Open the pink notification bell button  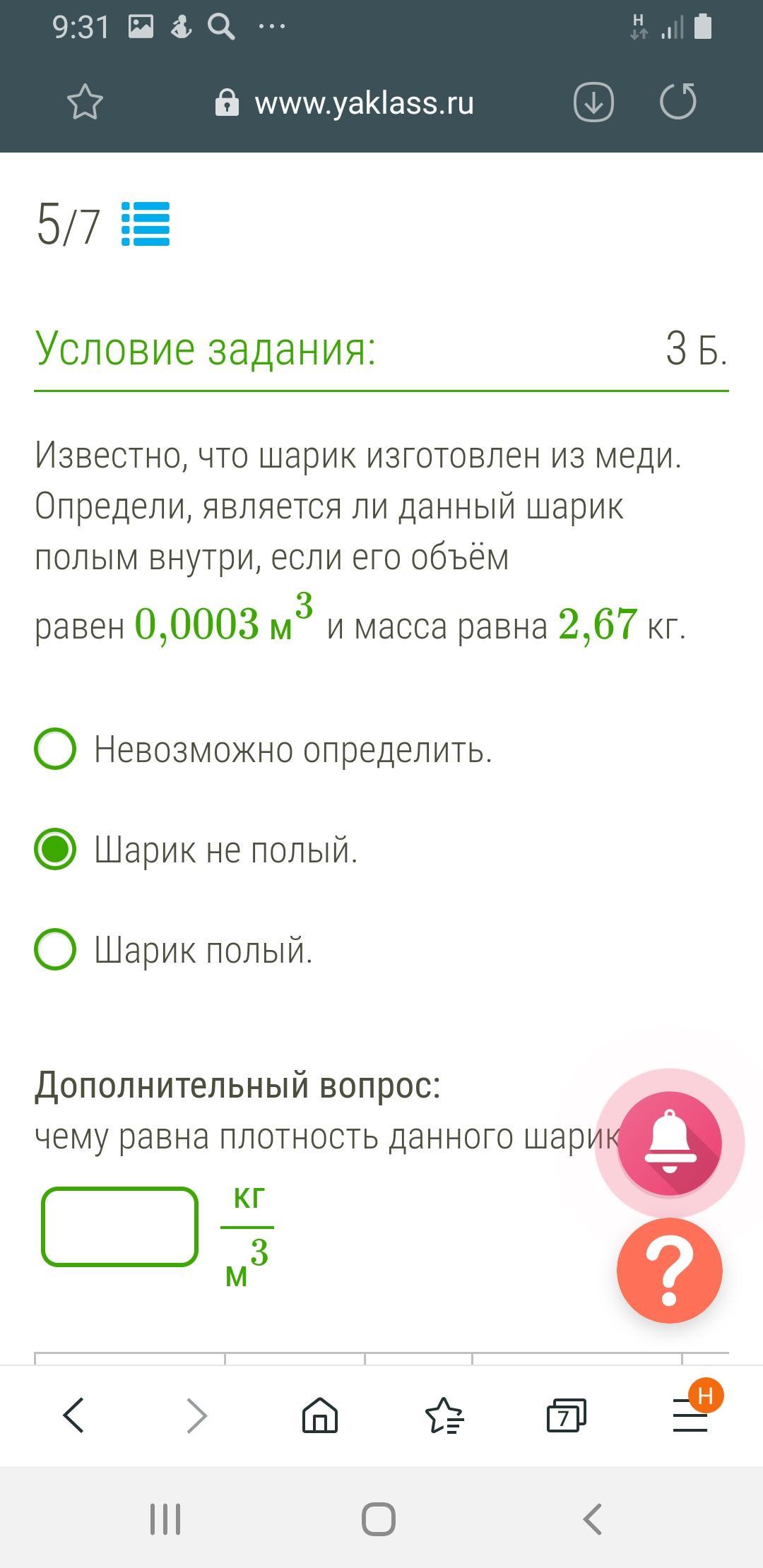pos(669,1143)
